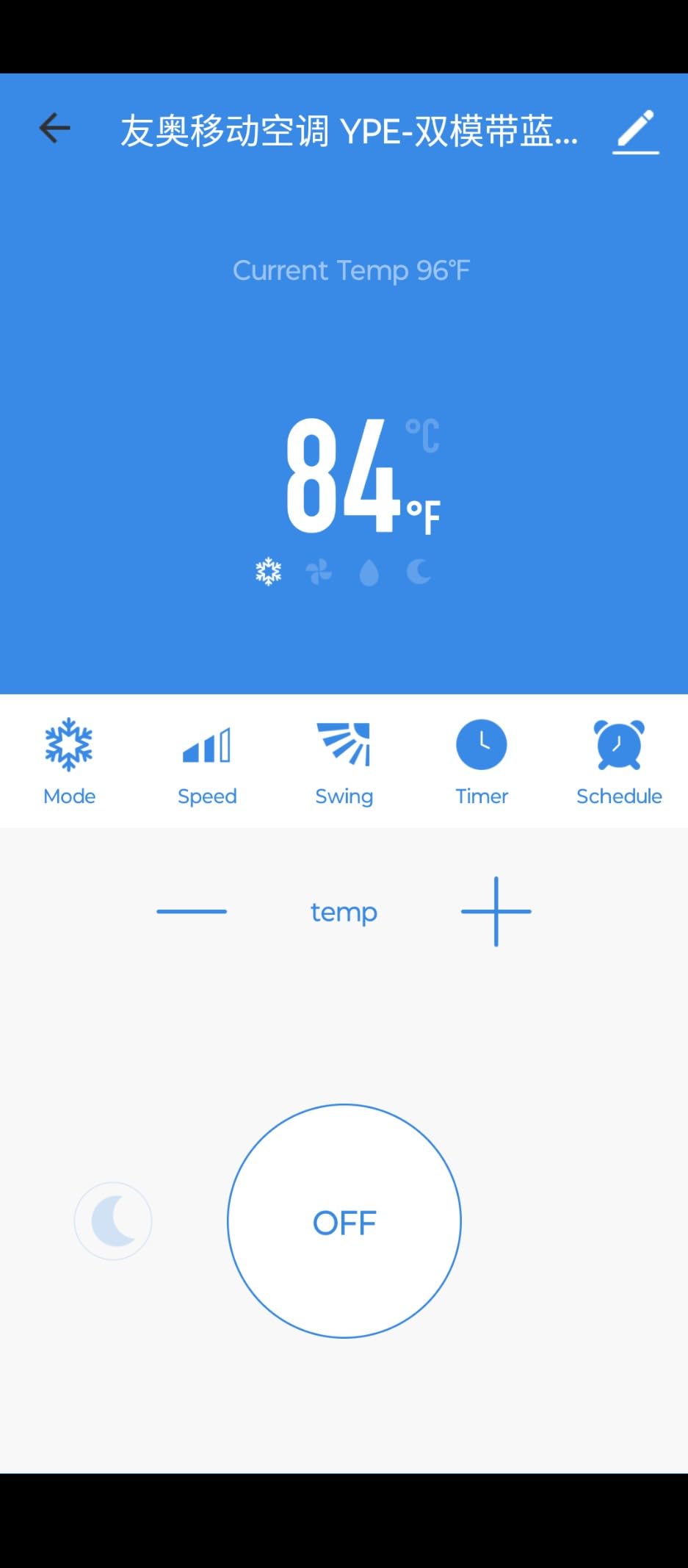688x1568 pixels.
Task: Edit the device name with pencil icon
Action: point(636,132)
